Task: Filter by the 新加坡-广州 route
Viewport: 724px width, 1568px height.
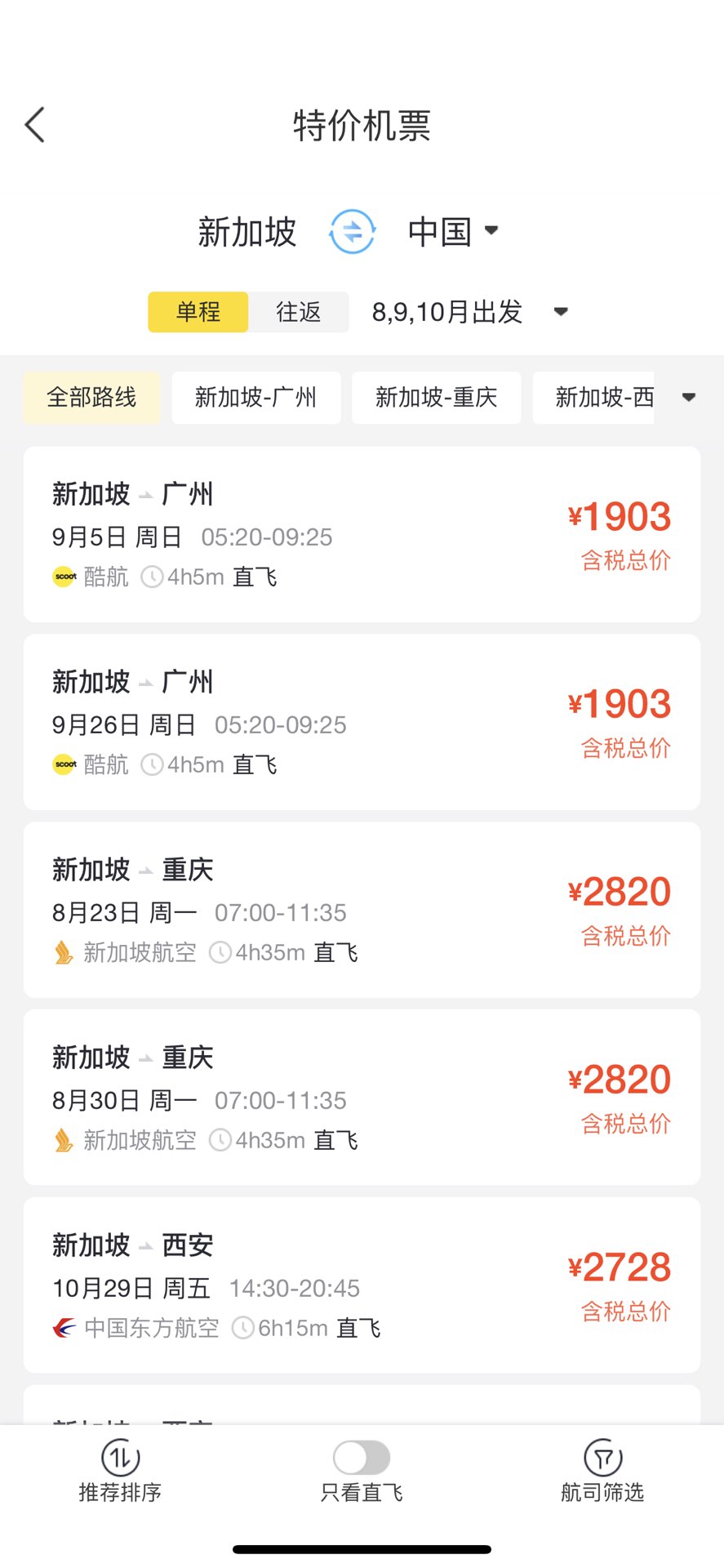Action: click(256, 398)
